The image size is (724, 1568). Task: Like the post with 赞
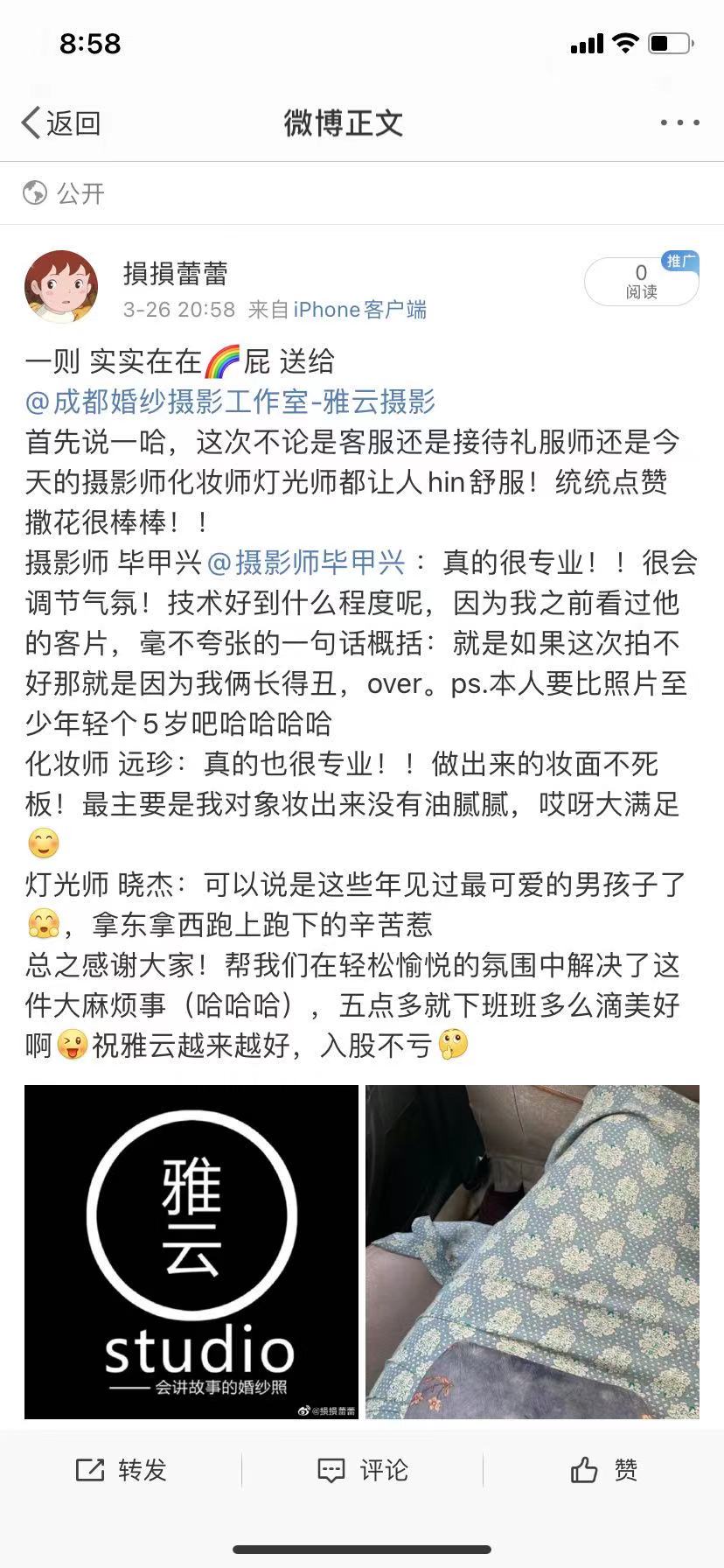click(604, 1470)
